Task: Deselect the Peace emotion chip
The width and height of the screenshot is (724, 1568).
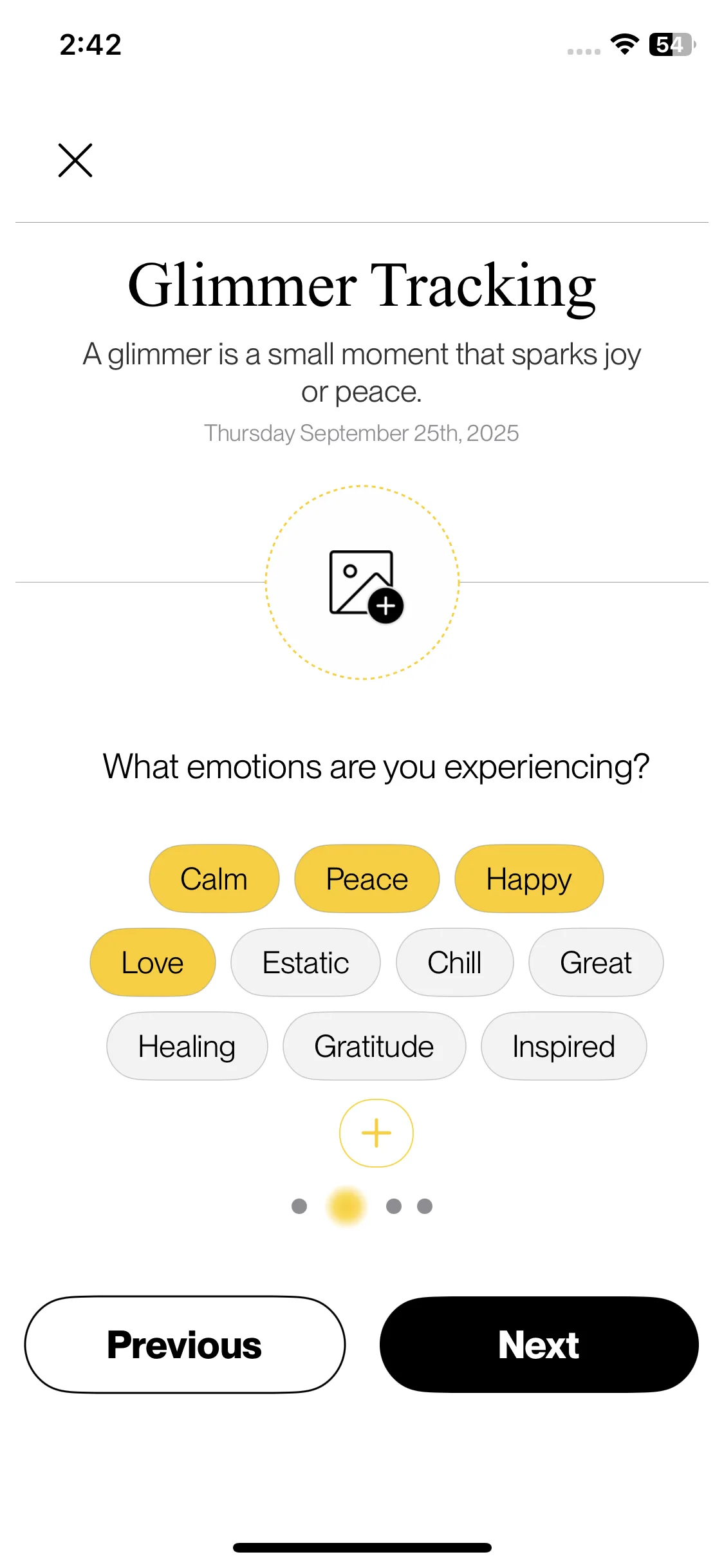Action: pos(367,879)
